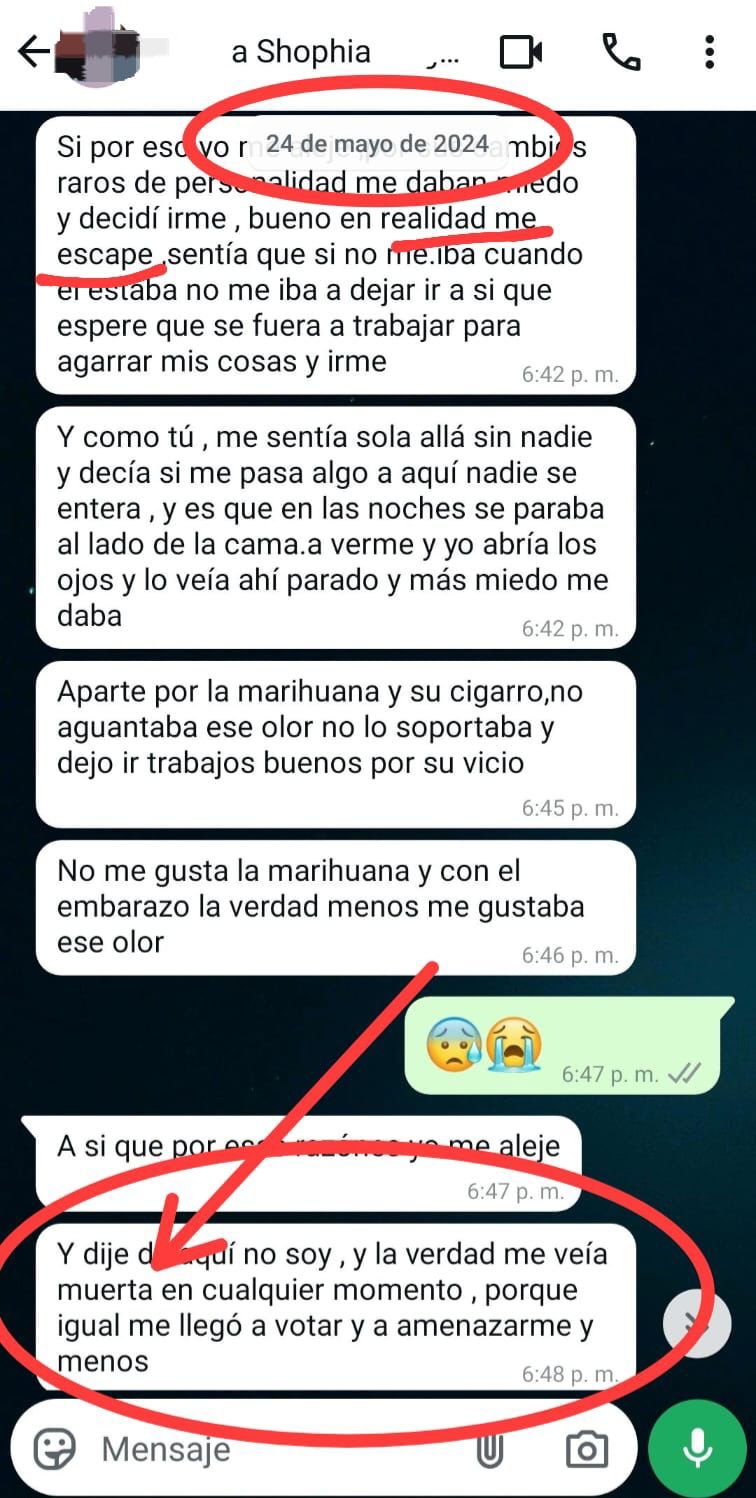
Task: Attach a file with the paperclip
Action: [x=489, y=1449]
